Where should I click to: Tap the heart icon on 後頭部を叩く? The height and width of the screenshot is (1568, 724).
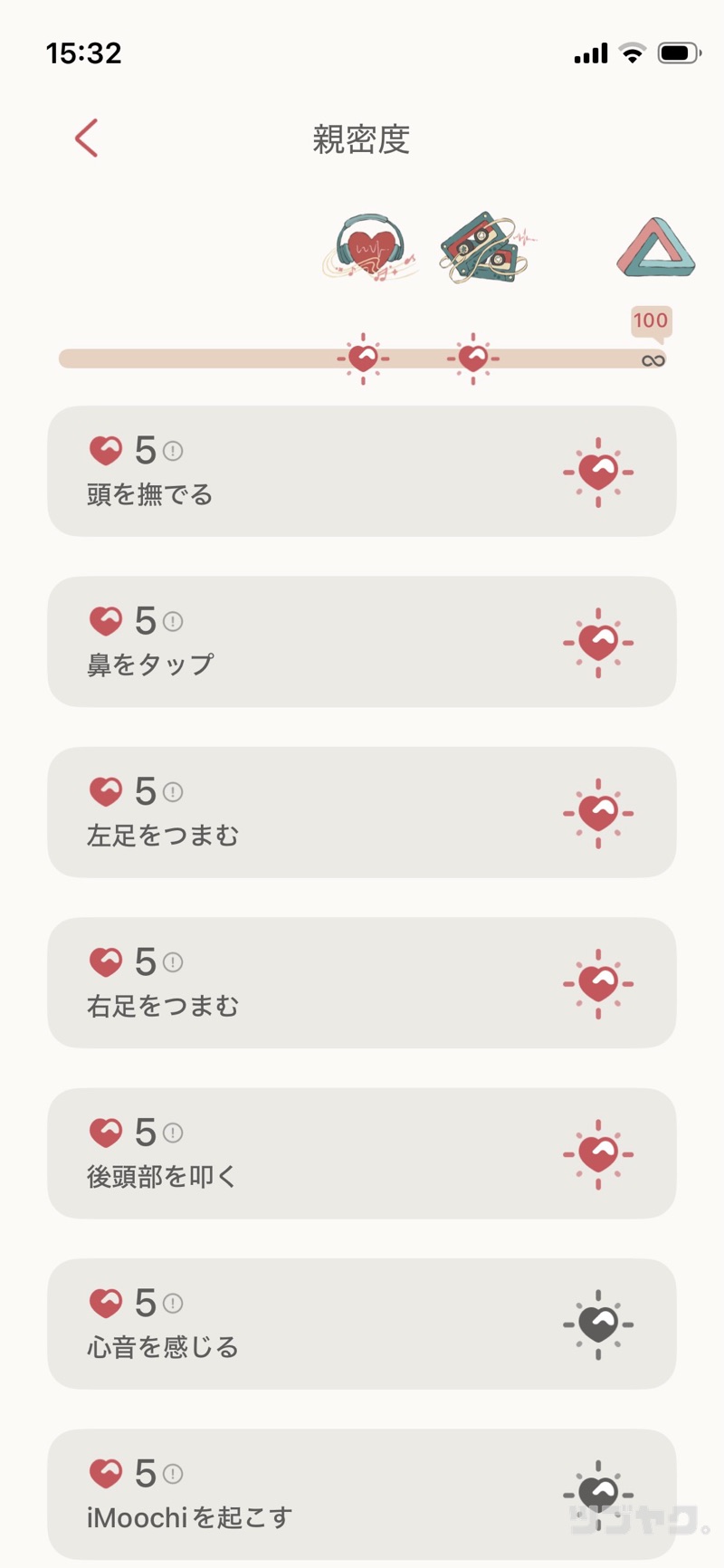[x=597, y=1154]
